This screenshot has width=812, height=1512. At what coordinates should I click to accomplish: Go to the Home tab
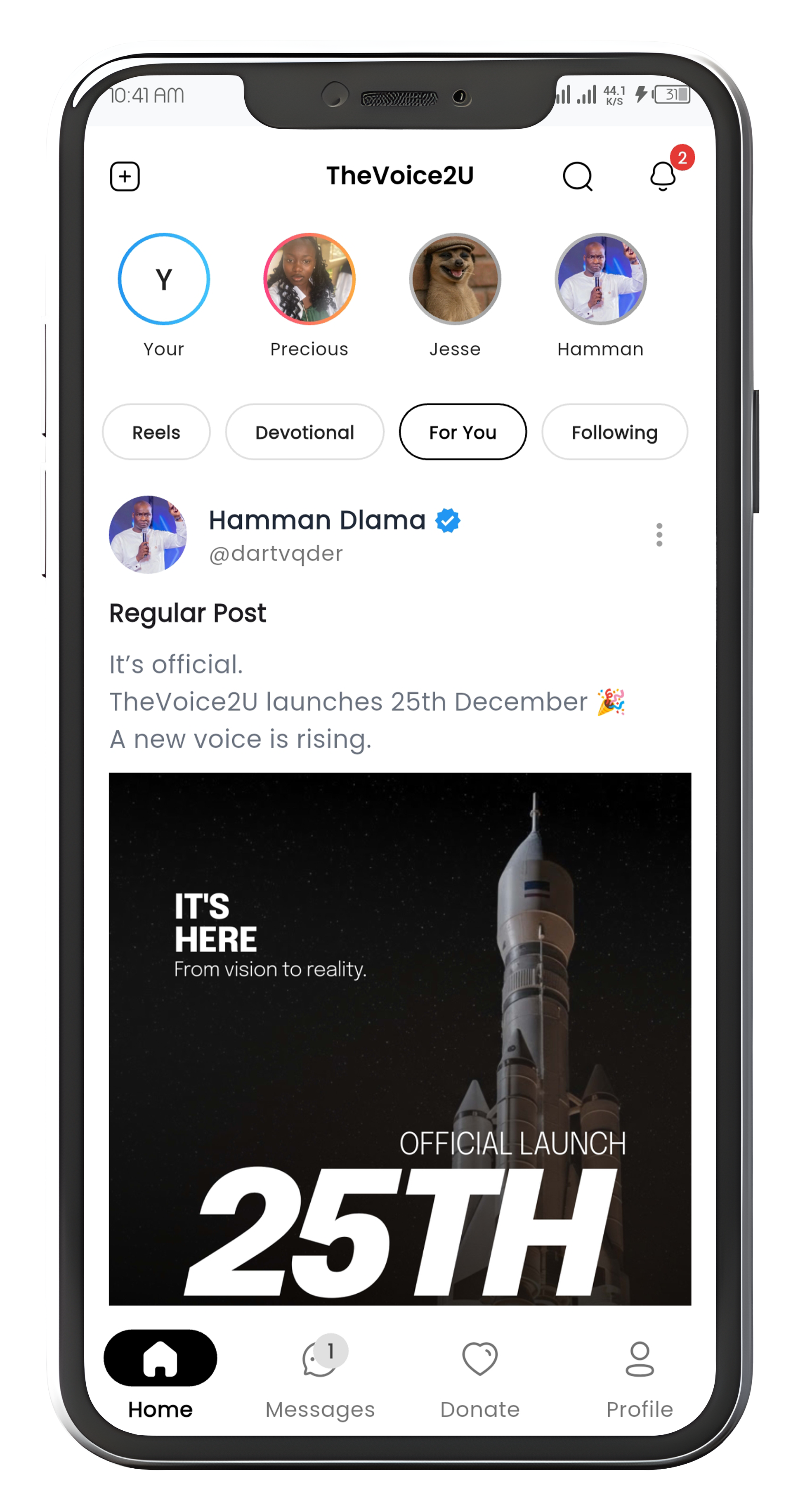click(x=160, y=1373)
